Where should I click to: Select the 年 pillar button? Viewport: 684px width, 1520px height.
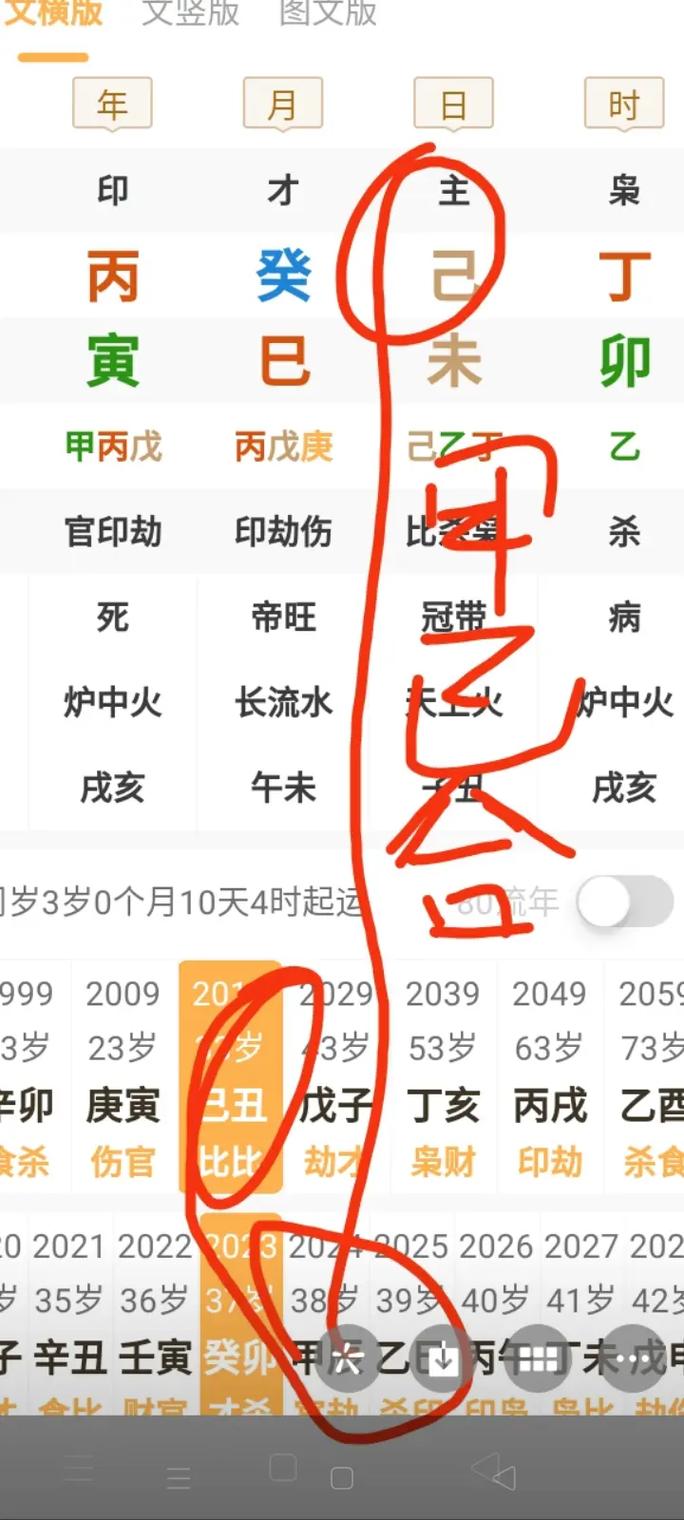[112, 104]
